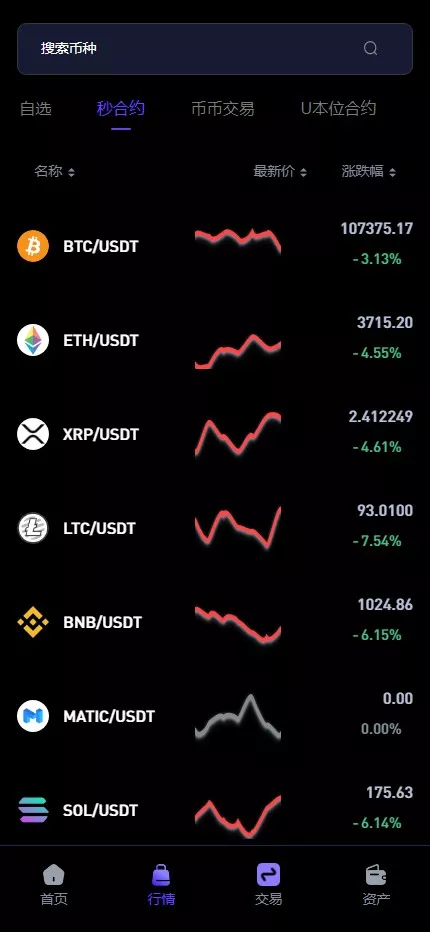Select the 秒合约 tab
430x932 pixels.
(121, 109)
